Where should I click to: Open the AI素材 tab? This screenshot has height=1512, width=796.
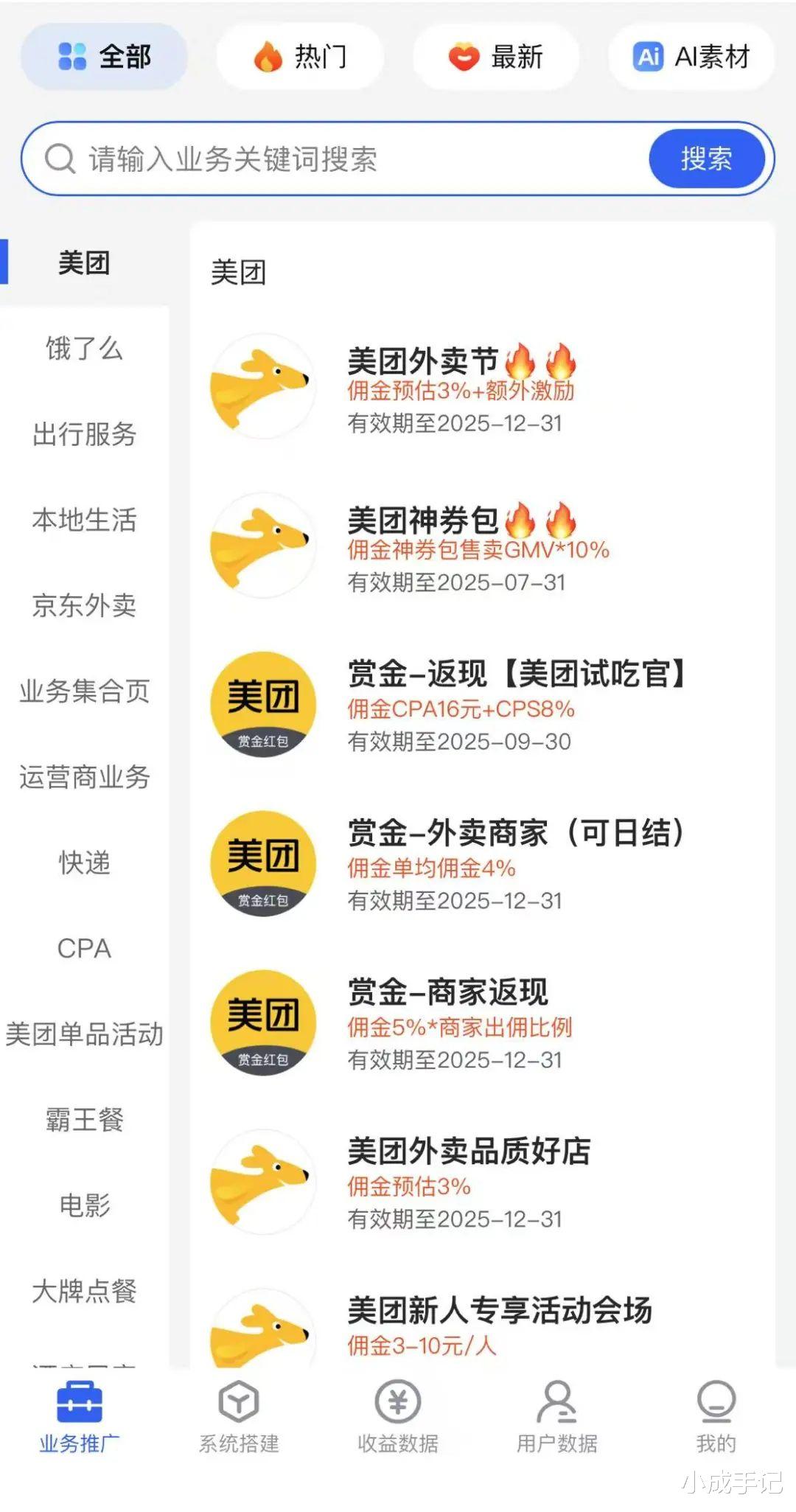(691, 57)
